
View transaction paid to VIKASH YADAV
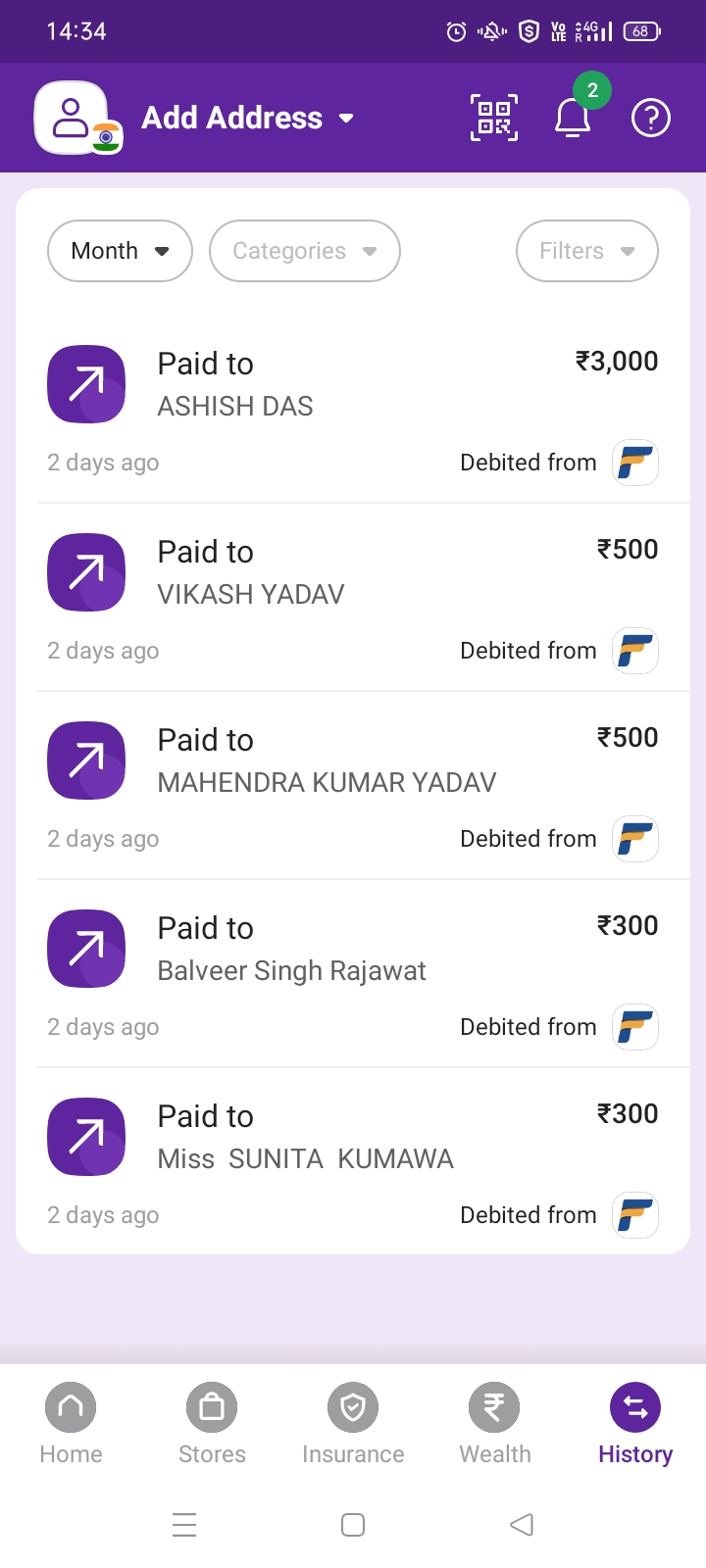pyautogui.click(x=353, y=598)
